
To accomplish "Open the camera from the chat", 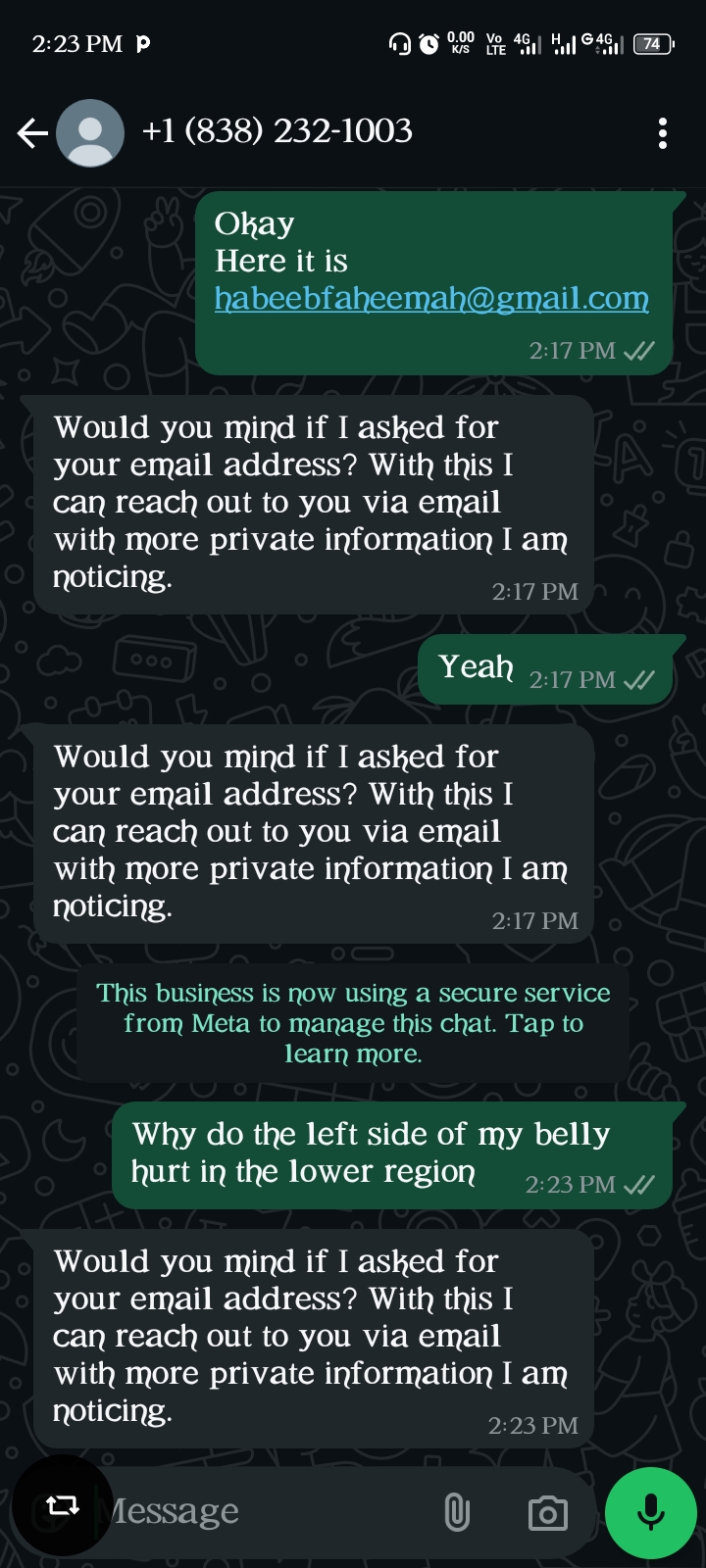I will (x=547, y=1513).
